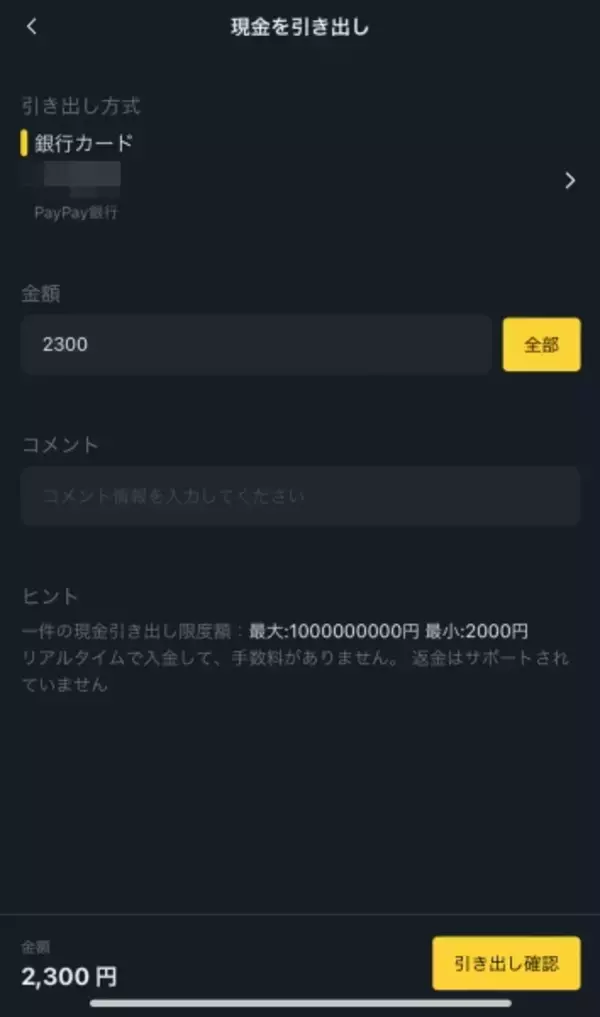
Task: Open the PayPay銀行 bank card selector
Action: click(569, 180)
